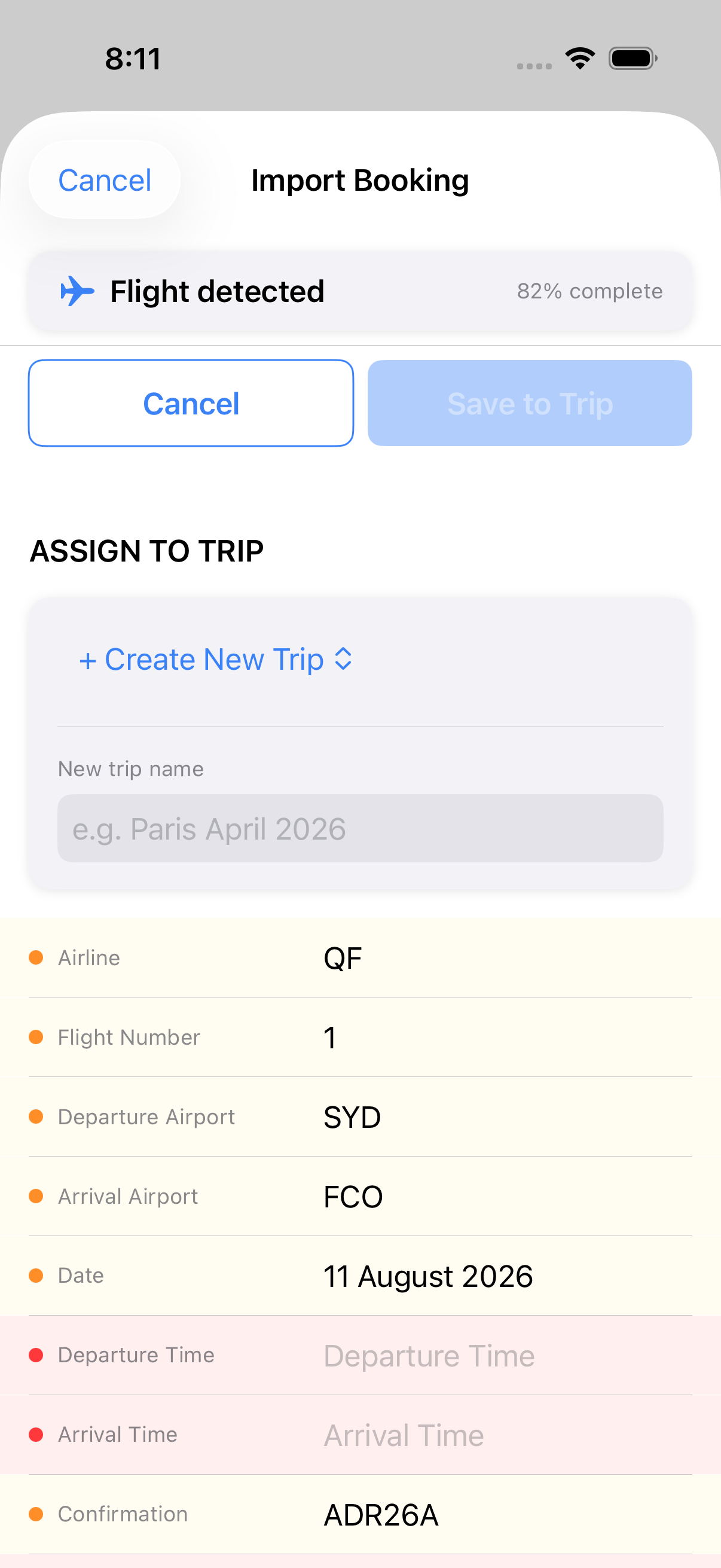Viewport: 721px width, 1568px height.
Task: Click the new trip name input field
Action: tap(360, 828)
